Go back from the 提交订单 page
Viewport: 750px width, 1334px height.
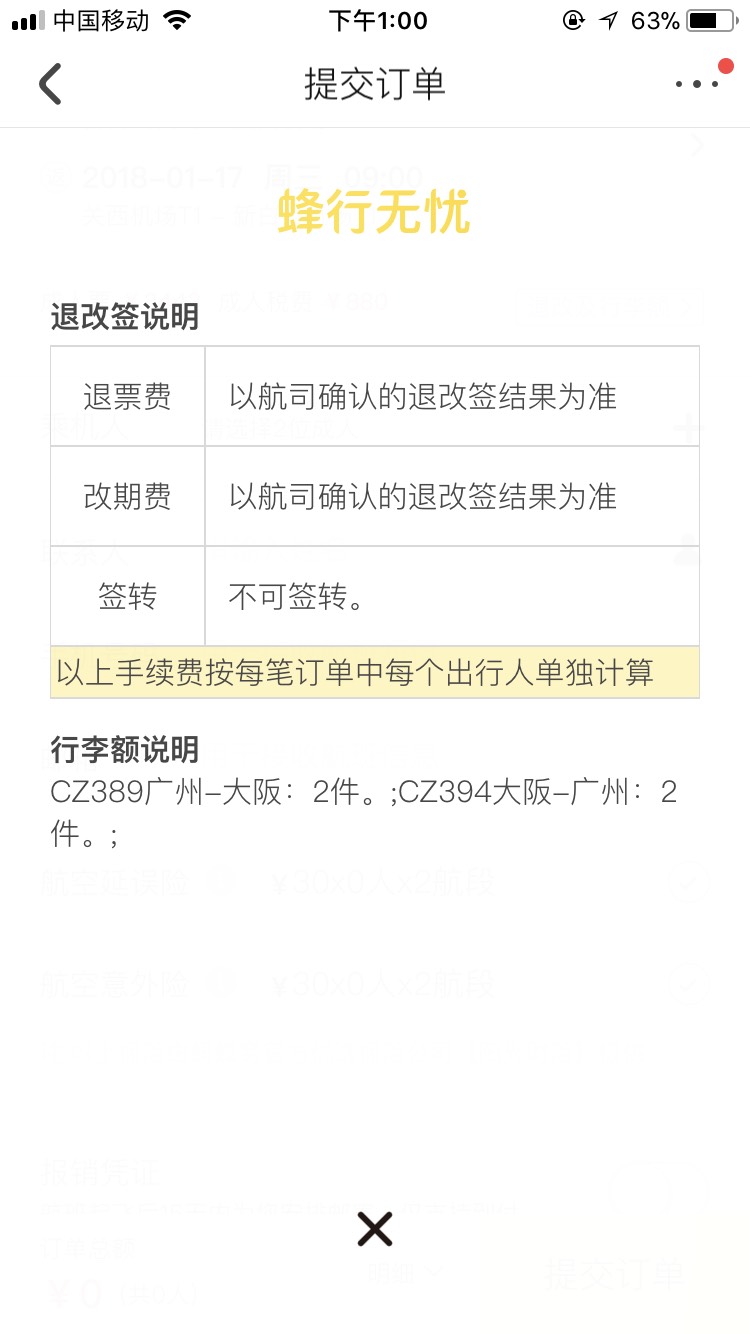pyautogui.click(x=50, y=84)
